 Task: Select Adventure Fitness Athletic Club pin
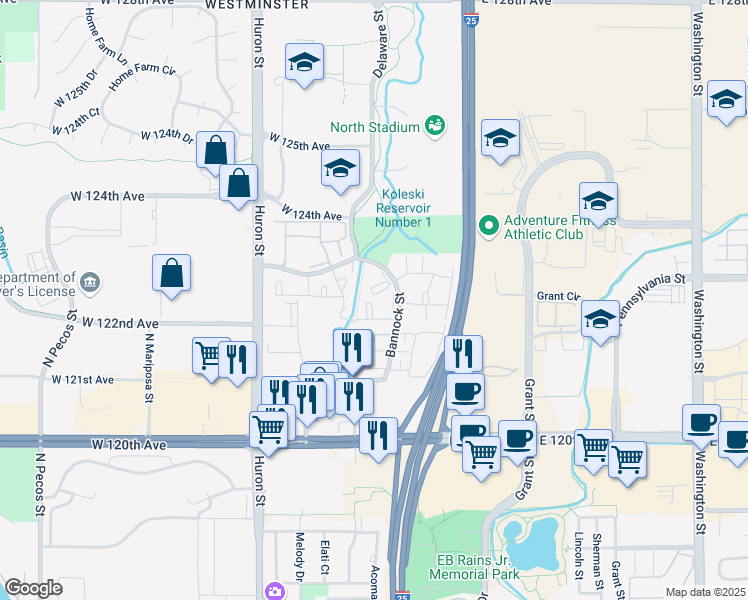pyautogui.click(x=488, y=227)
